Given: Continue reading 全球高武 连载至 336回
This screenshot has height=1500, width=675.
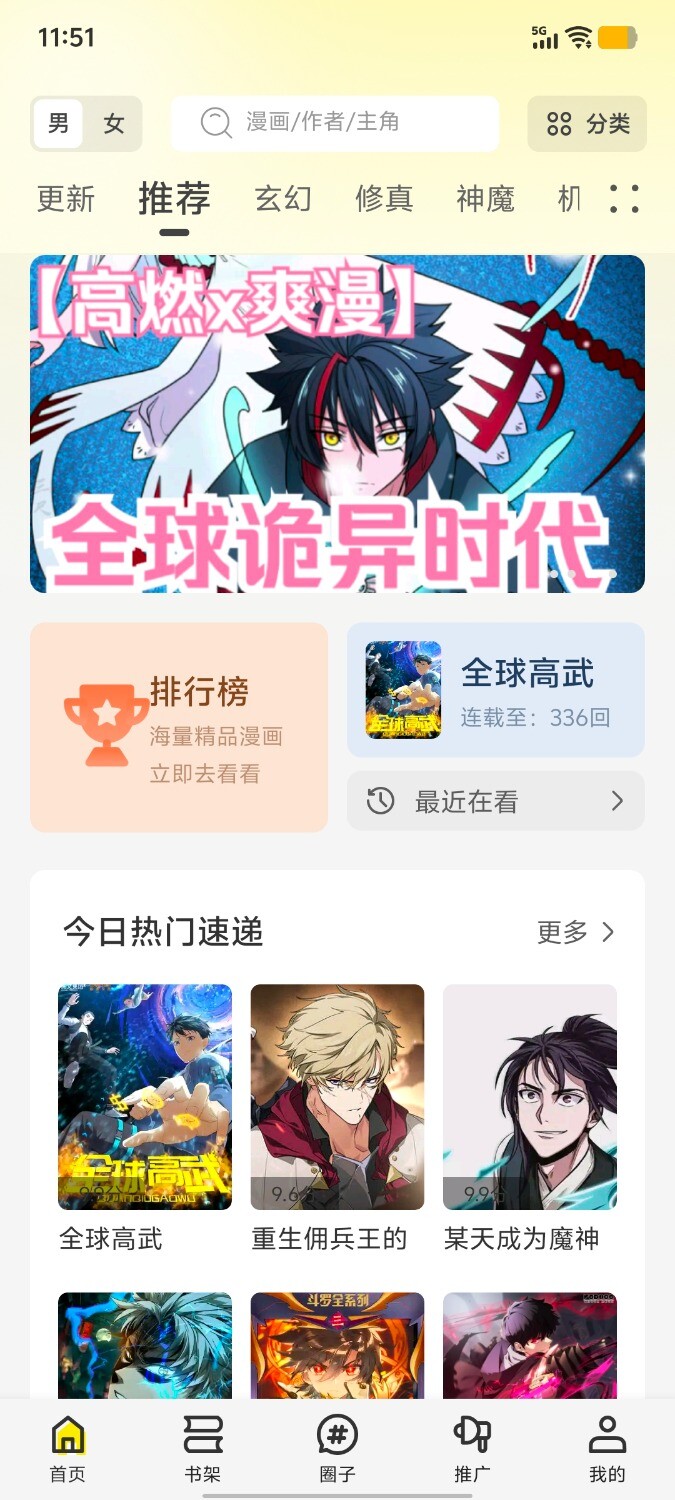Looking at the screenshot, I should 495,690.
